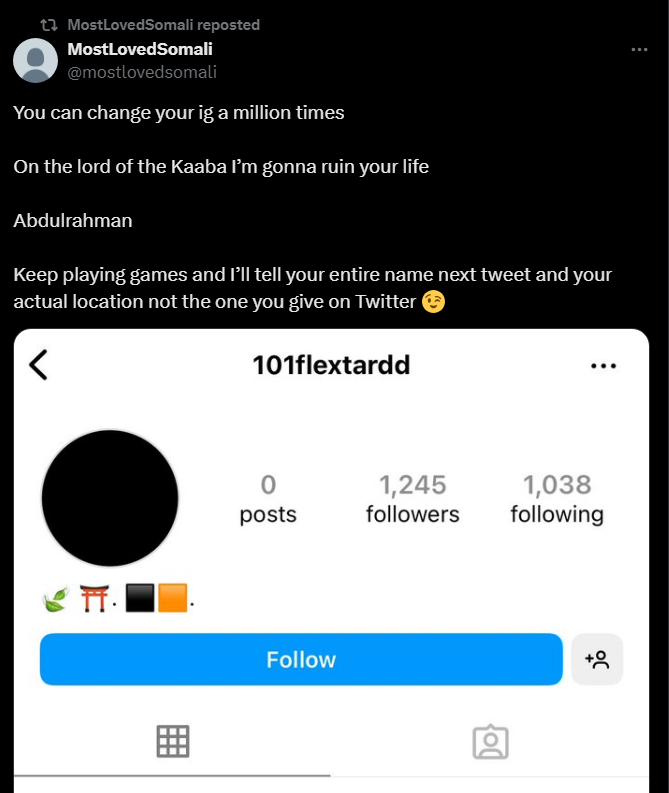Open the @mostlovedsomali handle
Screen dimensions: 669x793
click(x=141, y=72)
